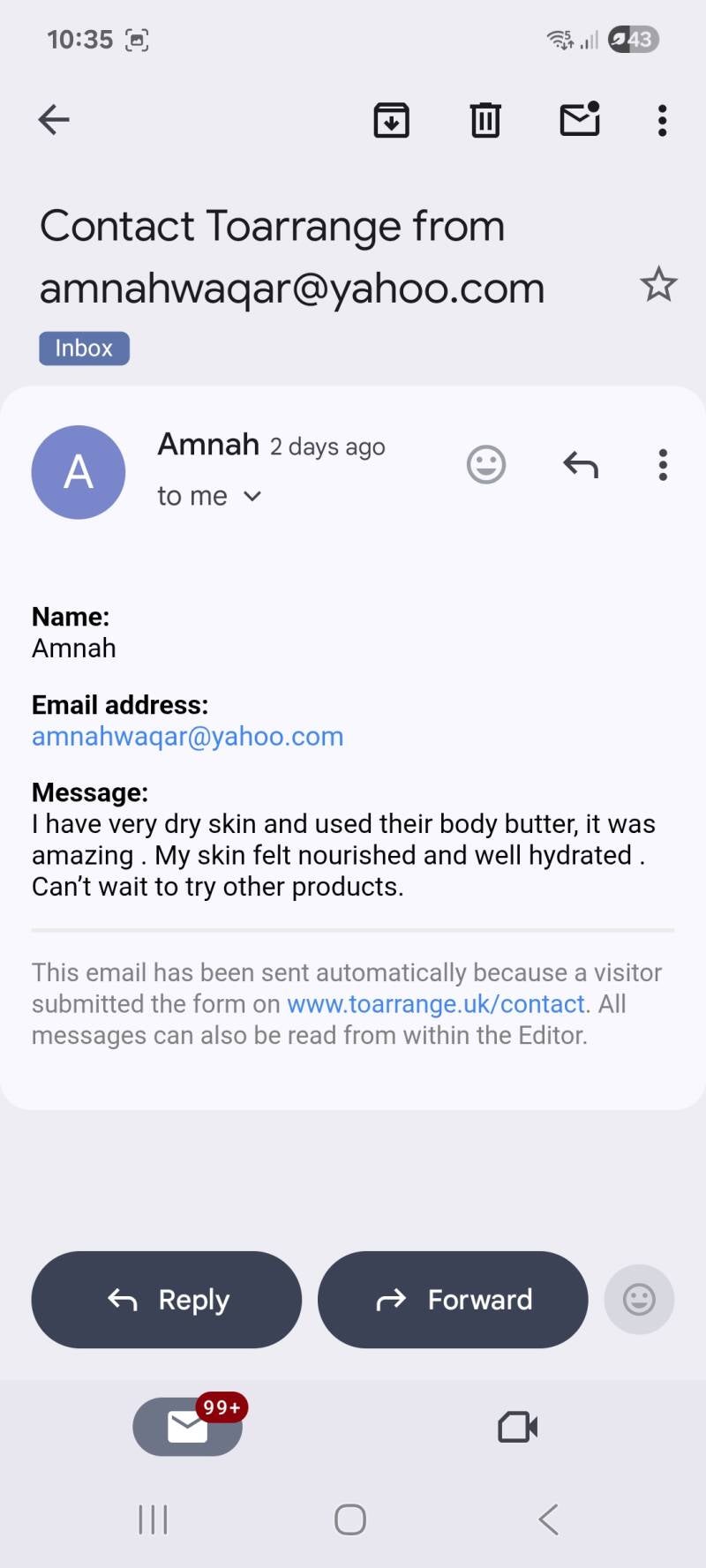Screen dimensions: 706x1568
Task: Open the message options beside Amnah's name
Action: [662, 464]
